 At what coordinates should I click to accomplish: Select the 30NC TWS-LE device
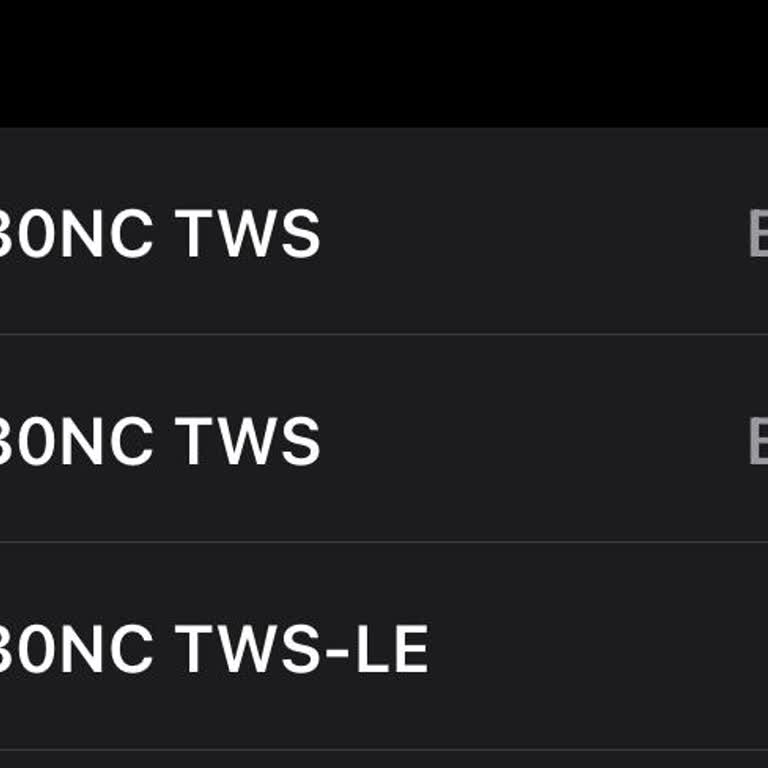[x=215, y=648]
